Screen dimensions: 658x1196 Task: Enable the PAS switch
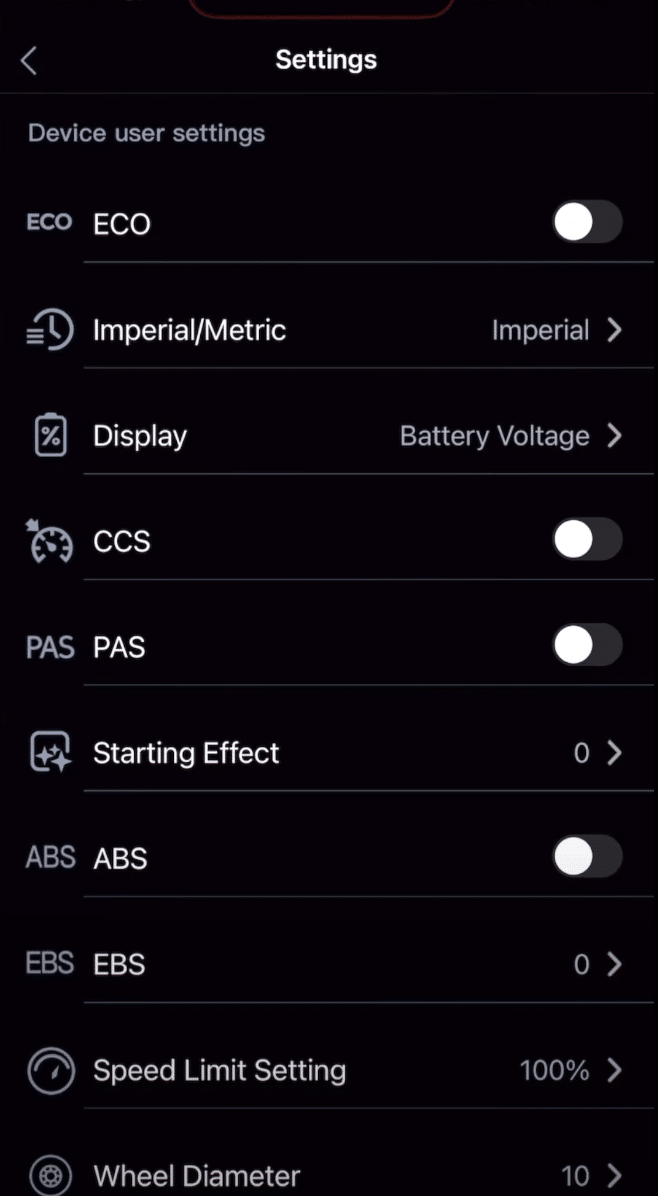click(x=587, y=646)
